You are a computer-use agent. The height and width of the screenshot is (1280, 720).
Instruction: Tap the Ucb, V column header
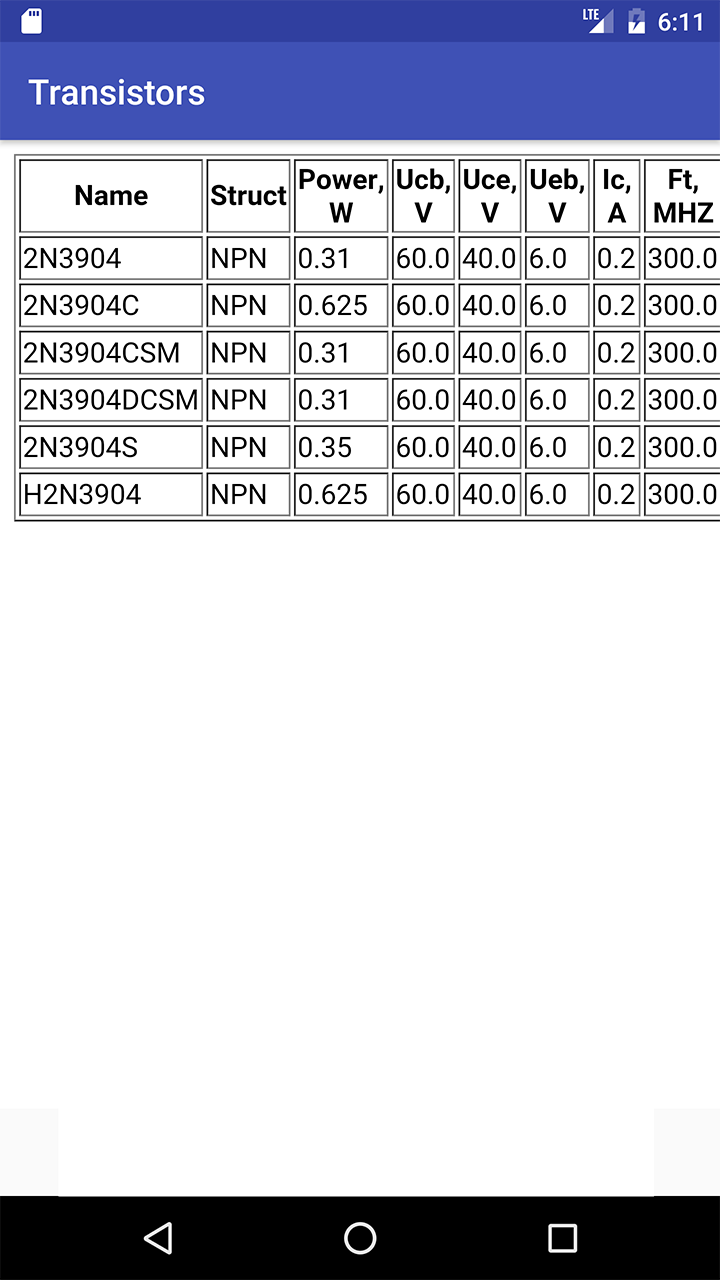click(x=422, y=195)
